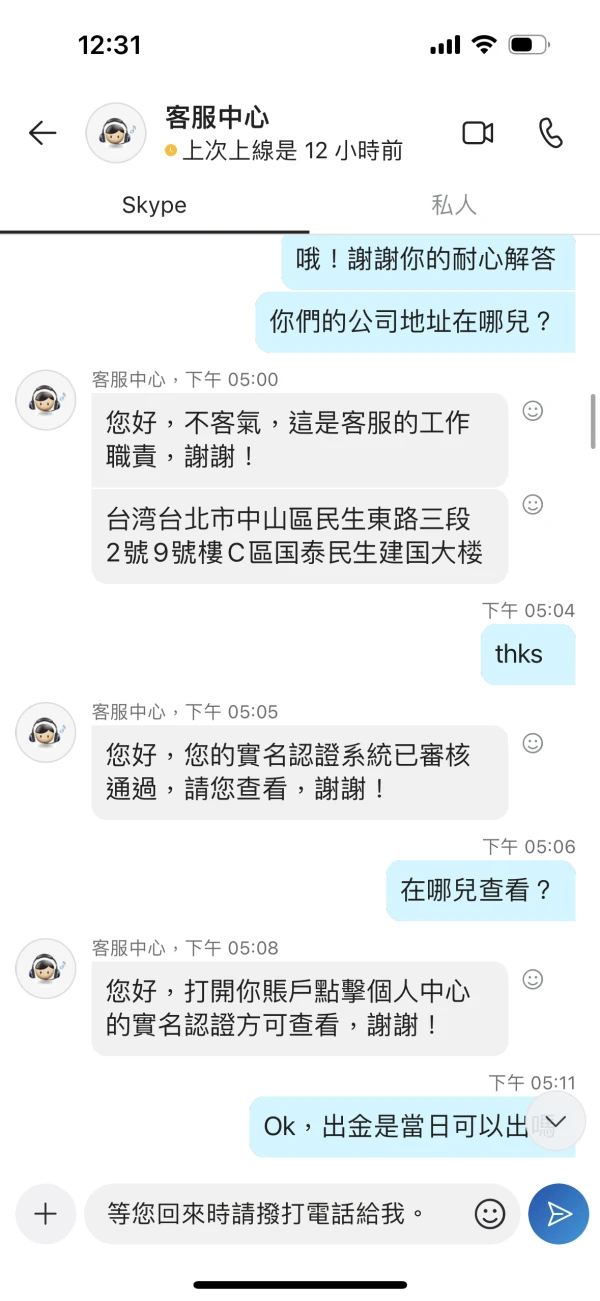The image size is (600, 1301).
Task: Switch to the Skype tab
Action: tap(154, 206)
